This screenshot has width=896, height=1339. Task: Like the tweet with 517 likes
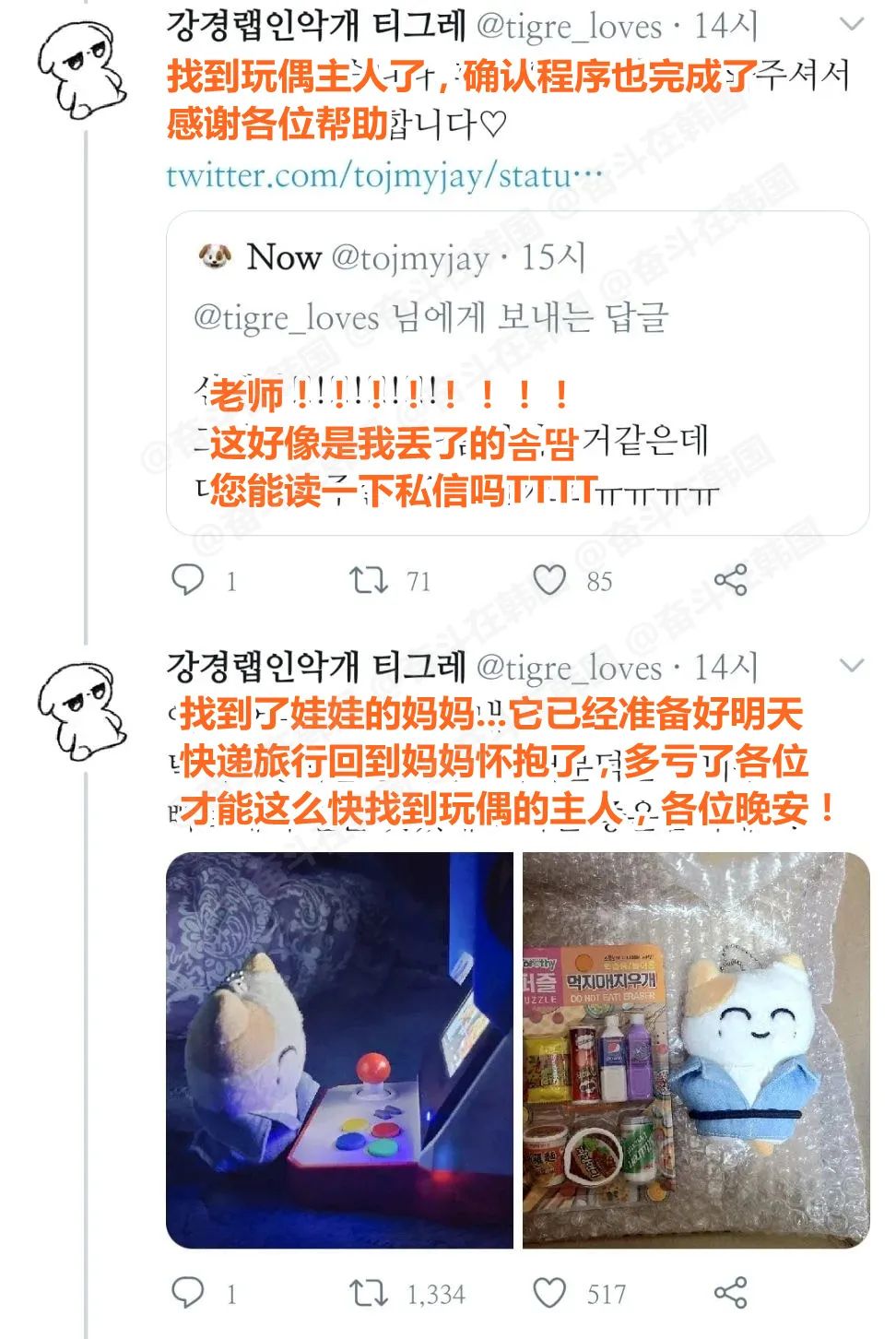(550, 1292)
